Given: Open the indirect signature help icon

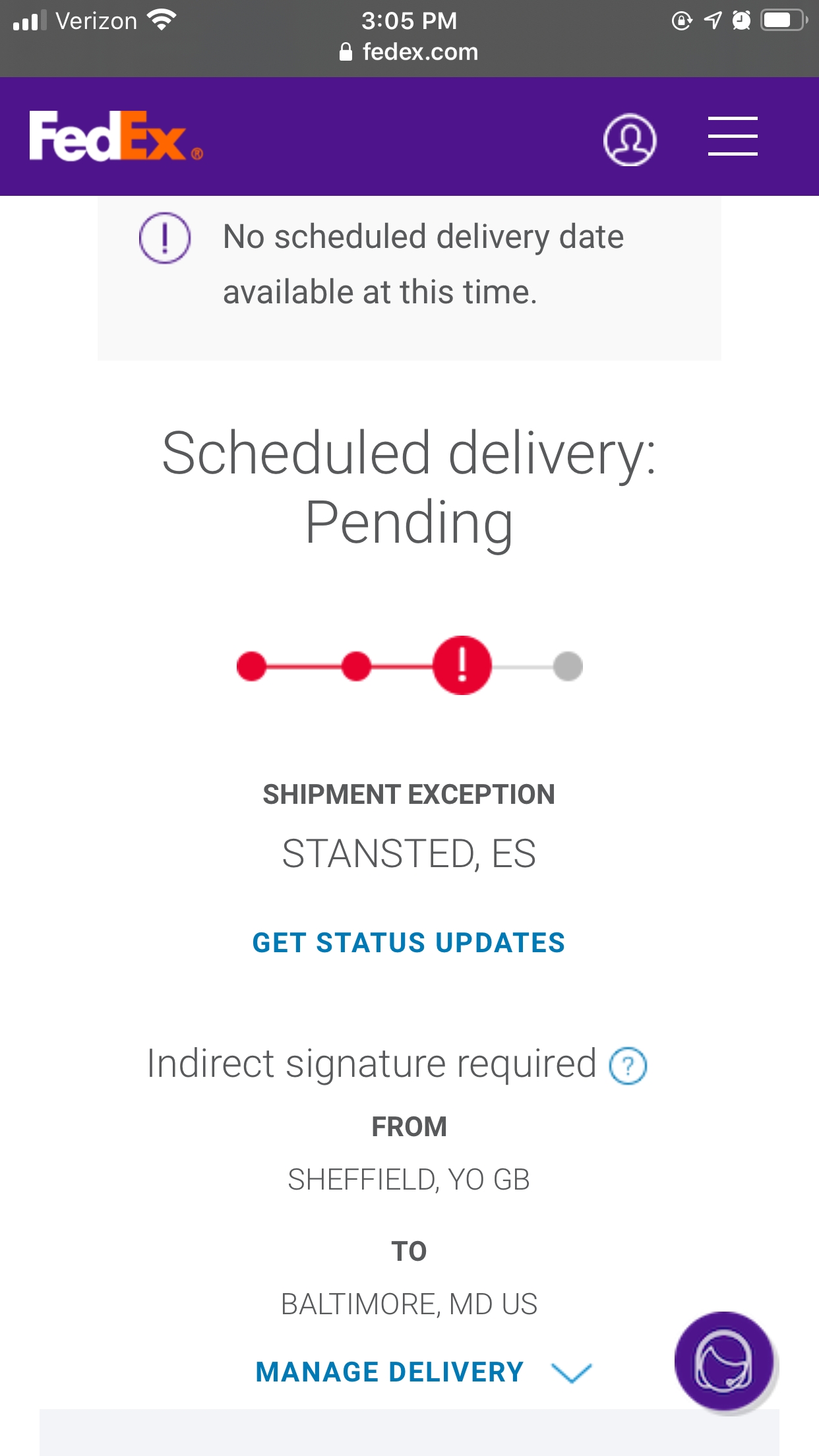Looking at the screenshot, I should (628, 1066).
